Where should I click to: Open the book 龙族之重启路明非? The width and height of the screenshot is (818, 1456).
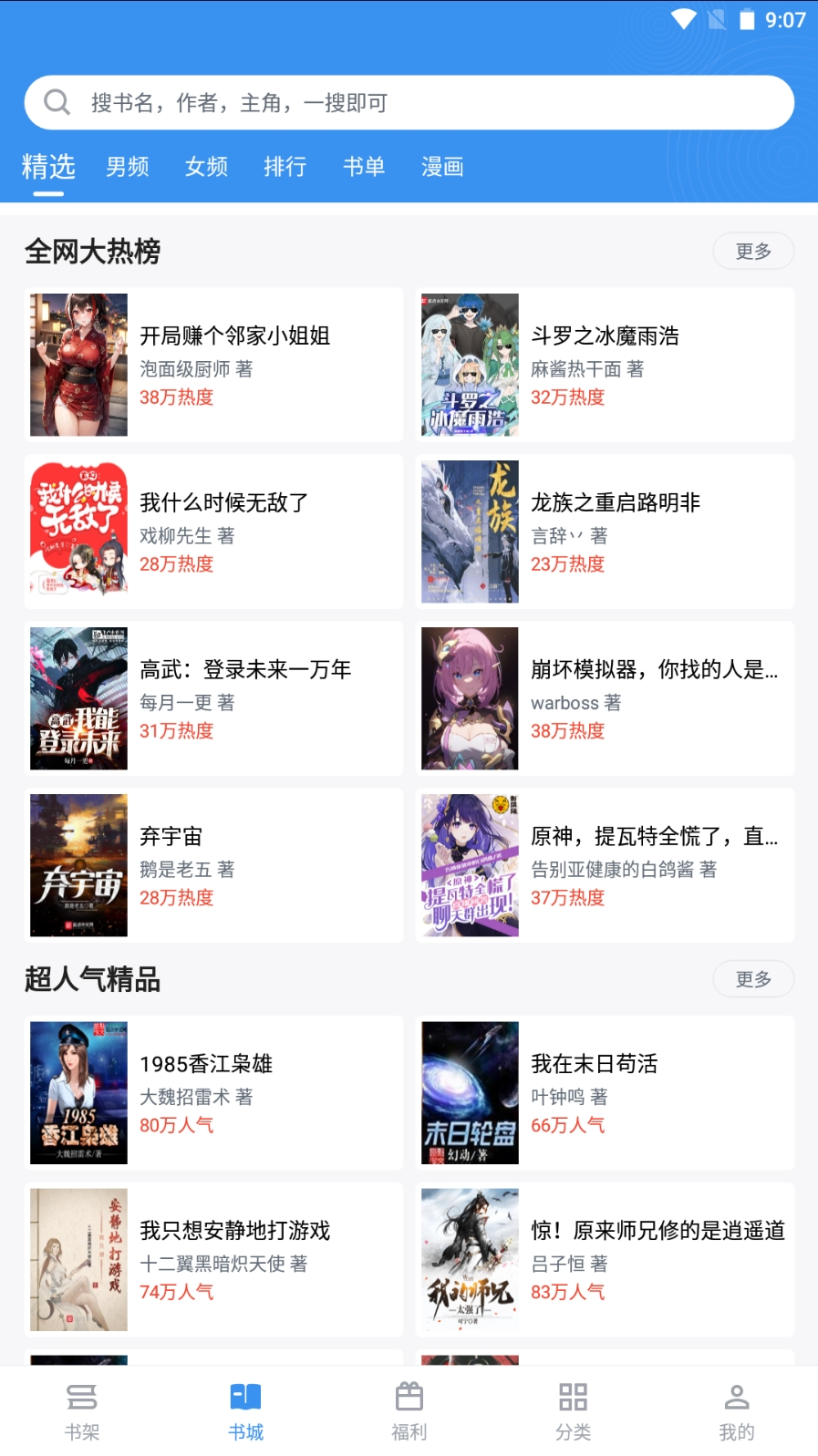click(x=605, y=532)
